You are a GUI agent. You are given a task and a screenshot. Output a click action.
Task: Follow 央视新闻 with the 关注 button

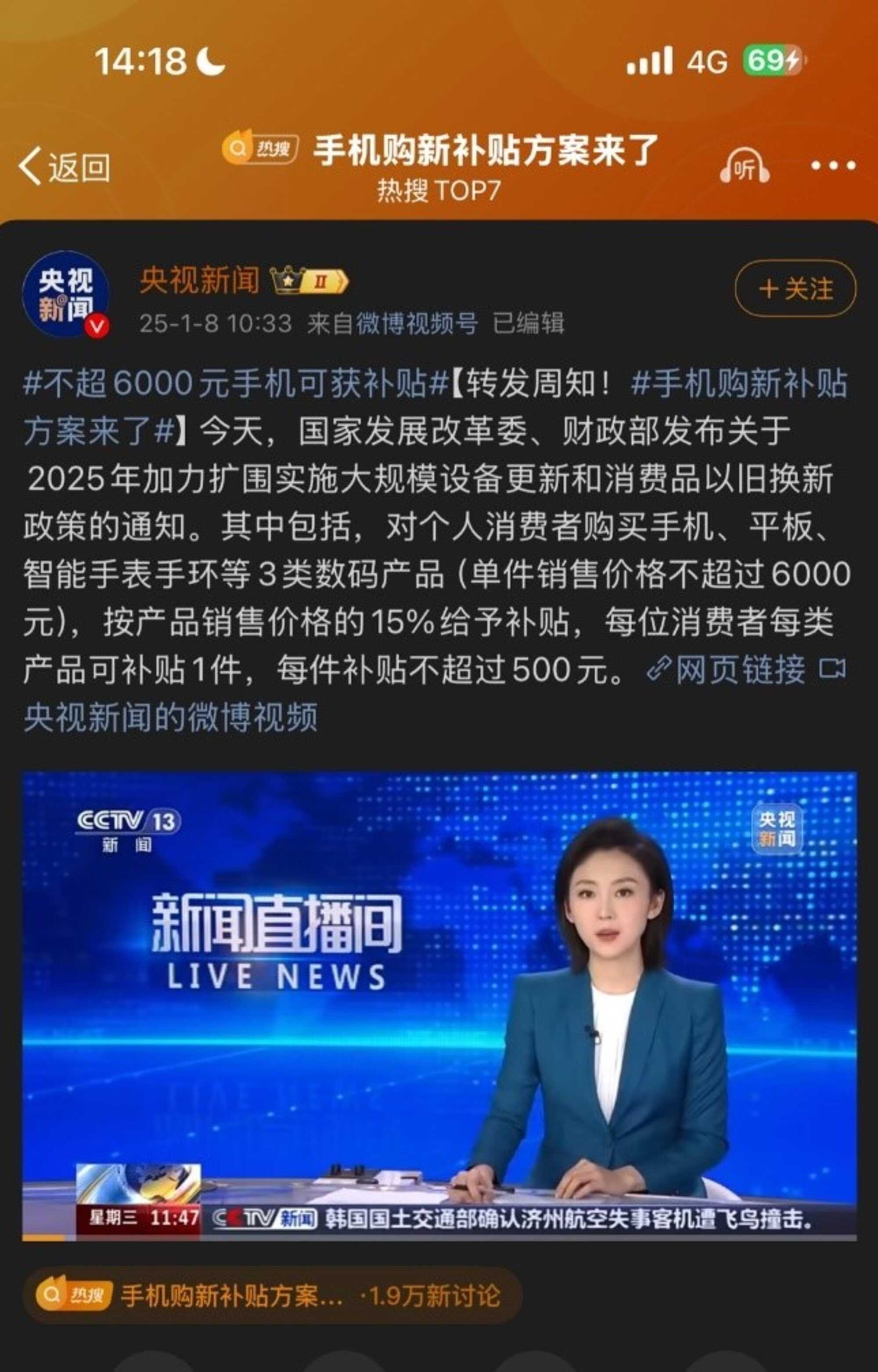[x=795, y=289]
